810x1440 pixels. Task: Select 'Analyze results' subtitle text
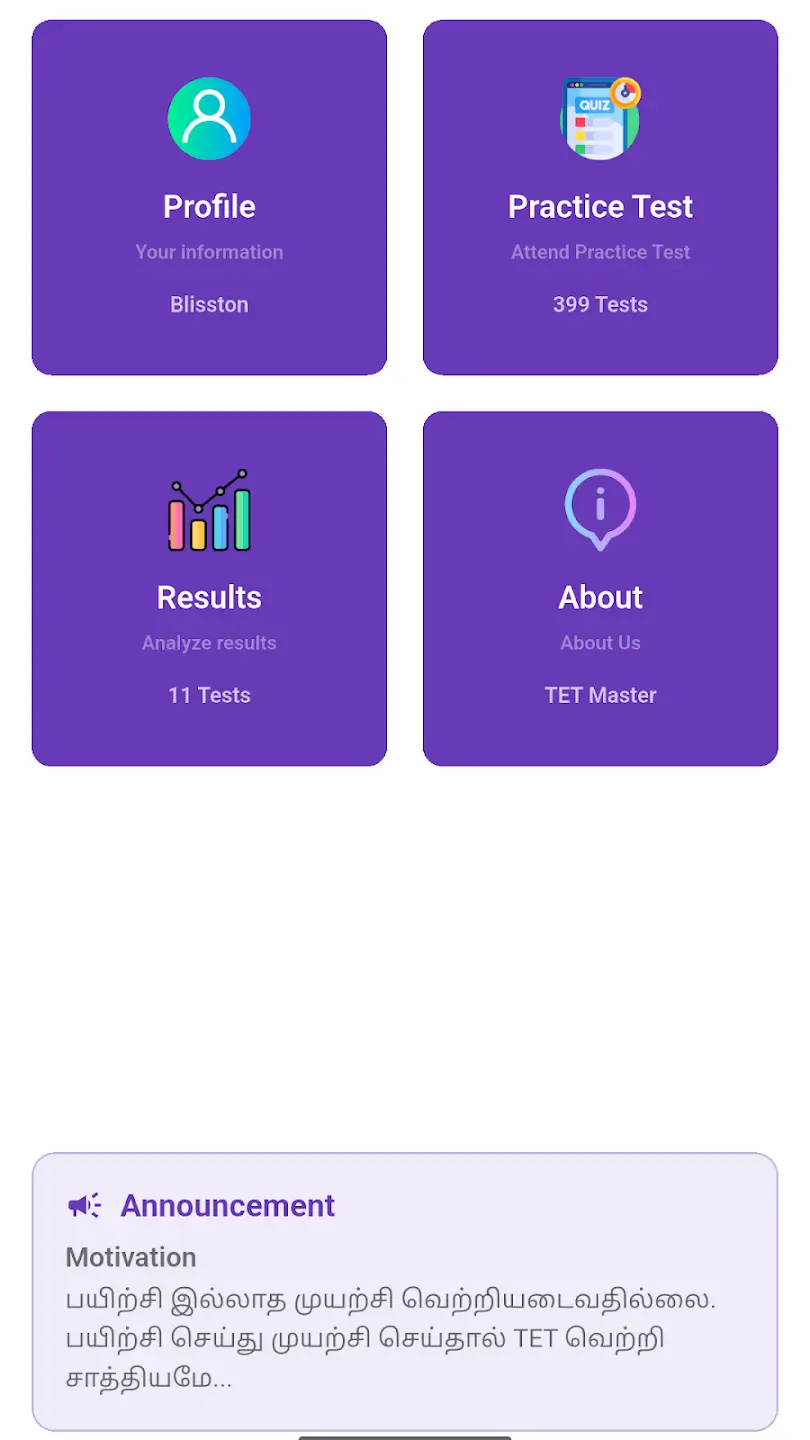click(208, 643)
